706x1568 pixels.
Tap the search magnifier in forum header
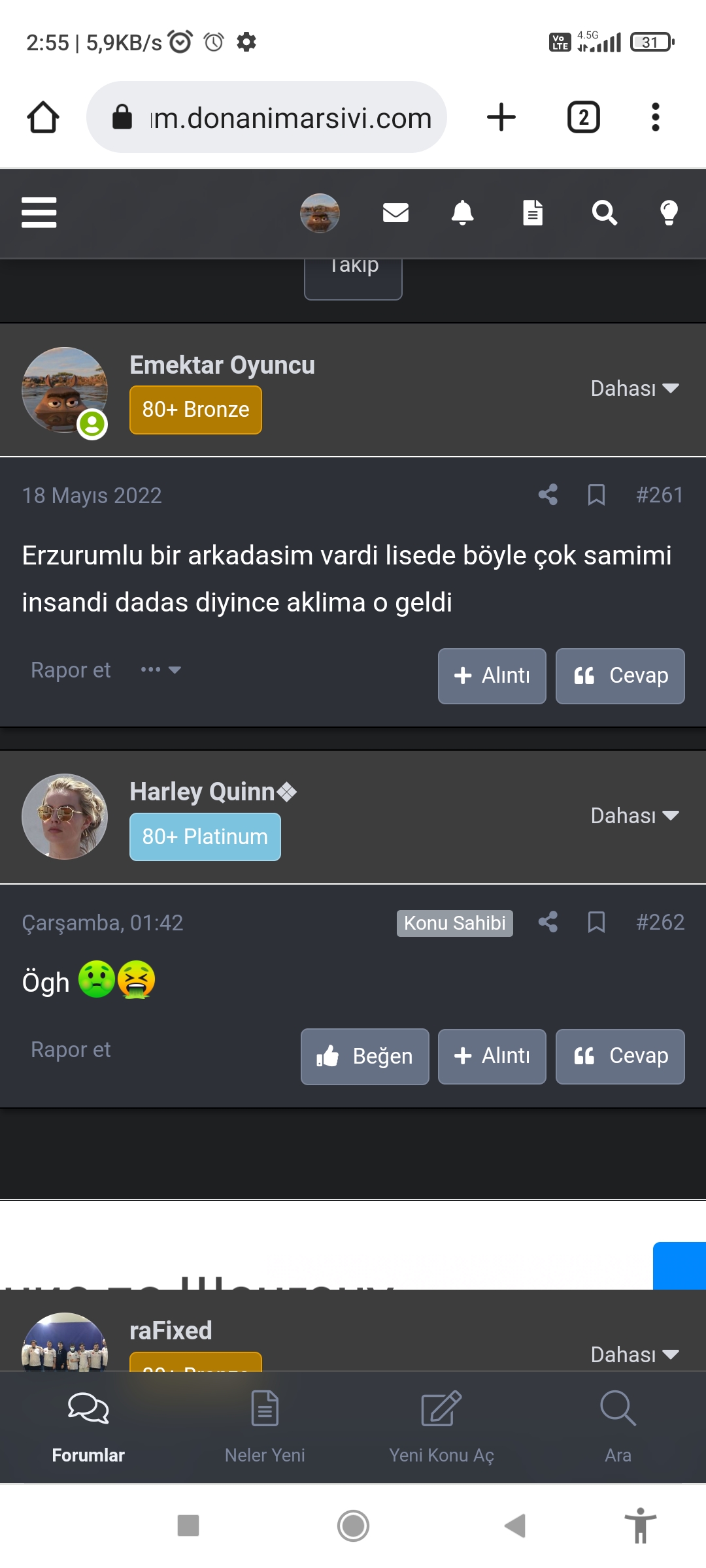(x=604, y=212)
